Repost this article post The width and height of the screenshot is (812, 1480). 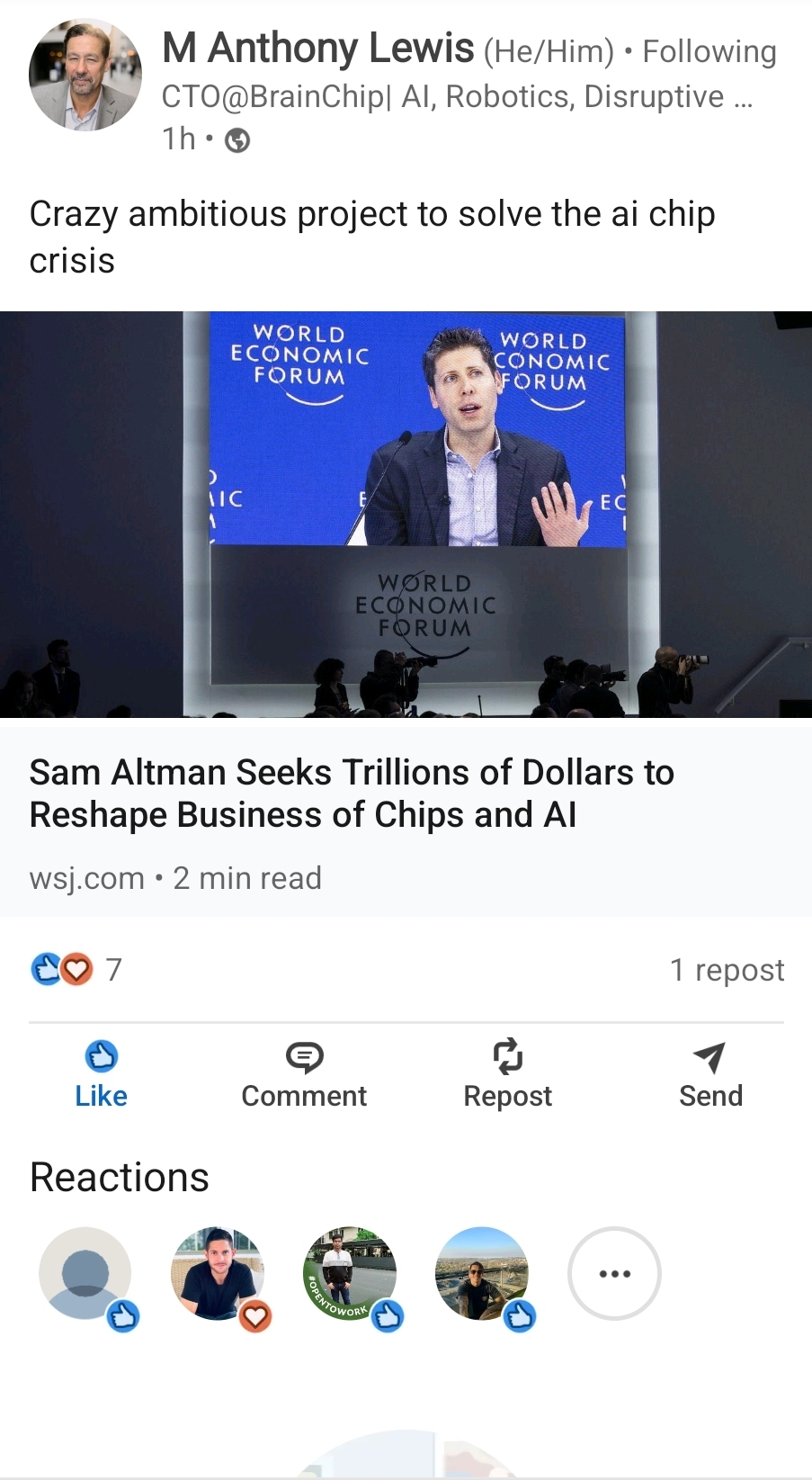coord(507,1074)
